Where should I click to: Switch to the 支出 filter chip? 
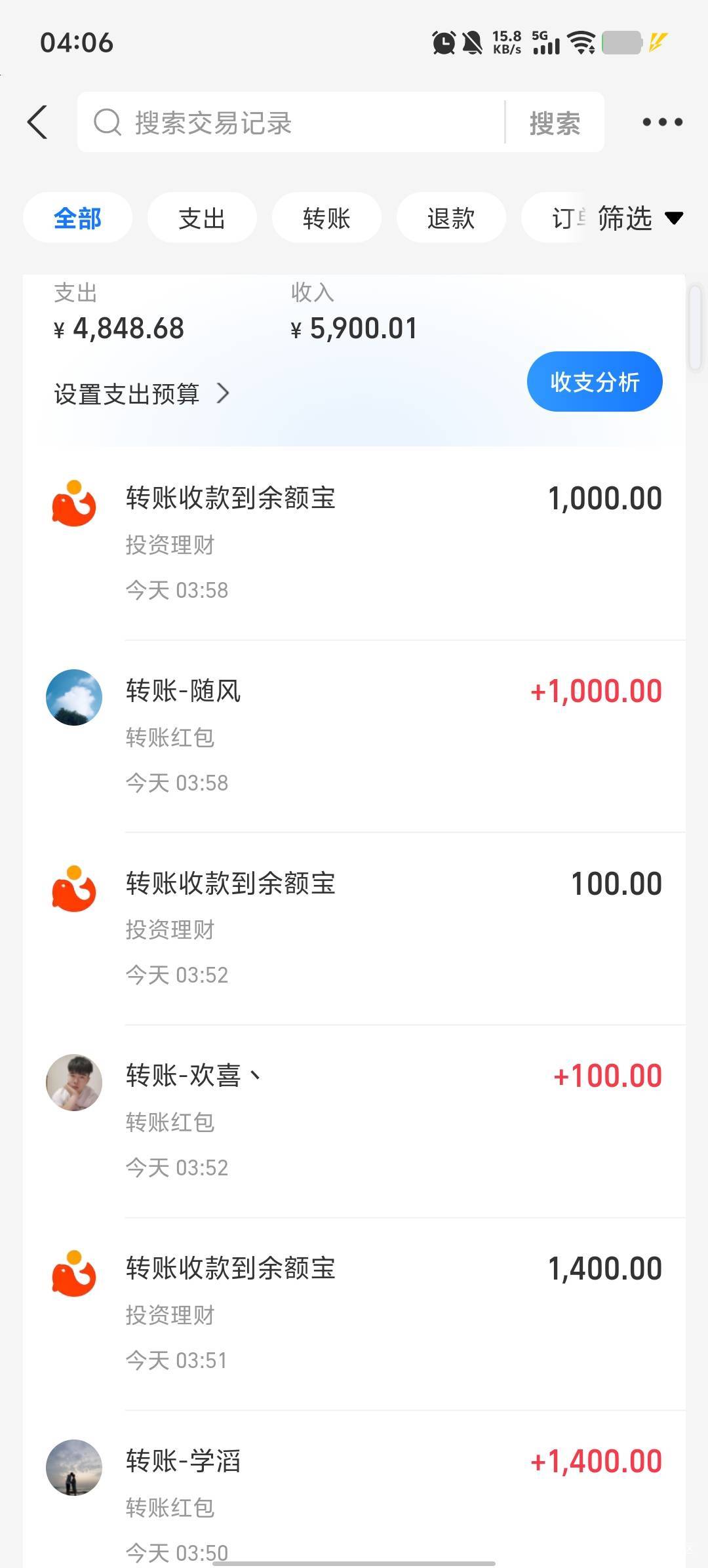tap(202, 218)
